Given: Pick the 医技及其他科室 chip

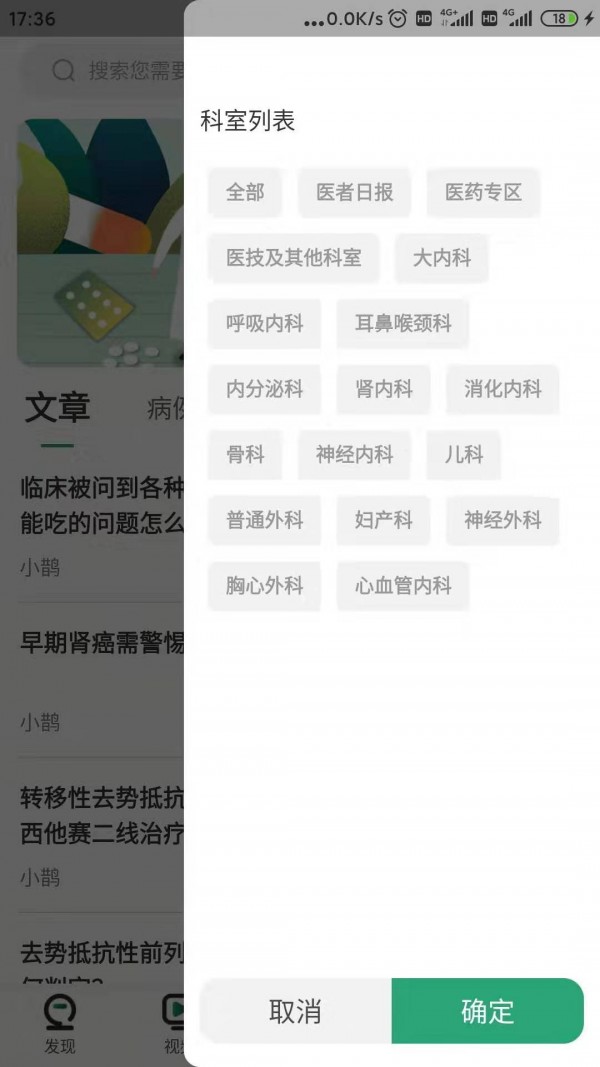Looking at the screenshot, I should [293, 258].
